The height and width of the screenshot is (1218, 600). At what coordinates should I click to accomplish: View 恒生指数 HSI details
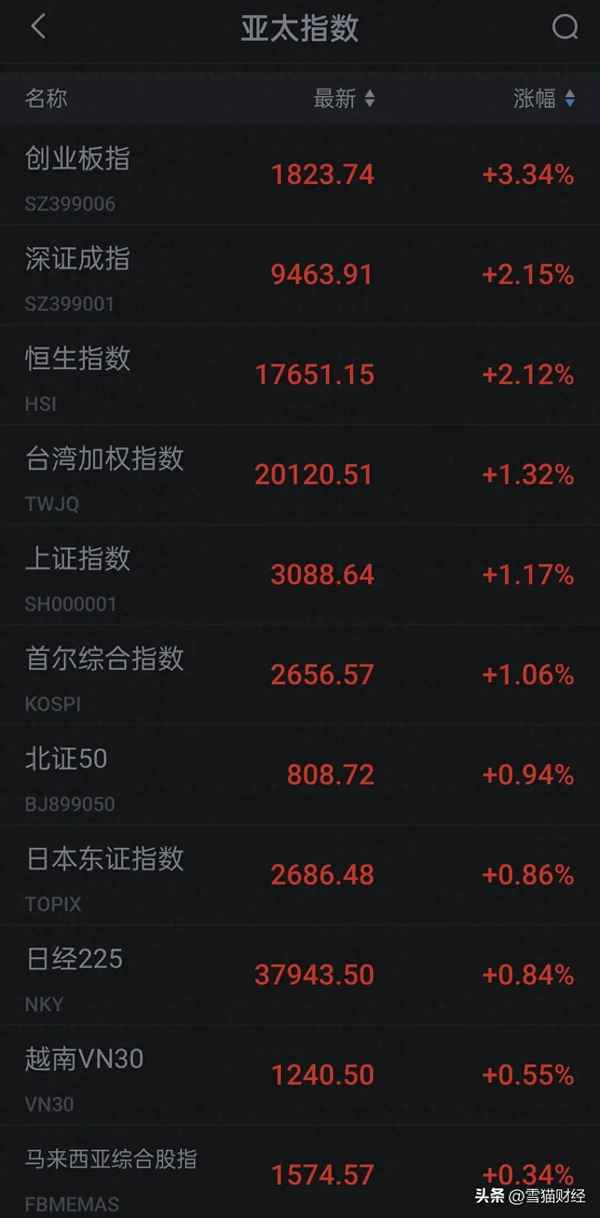(x=78, y=375)
